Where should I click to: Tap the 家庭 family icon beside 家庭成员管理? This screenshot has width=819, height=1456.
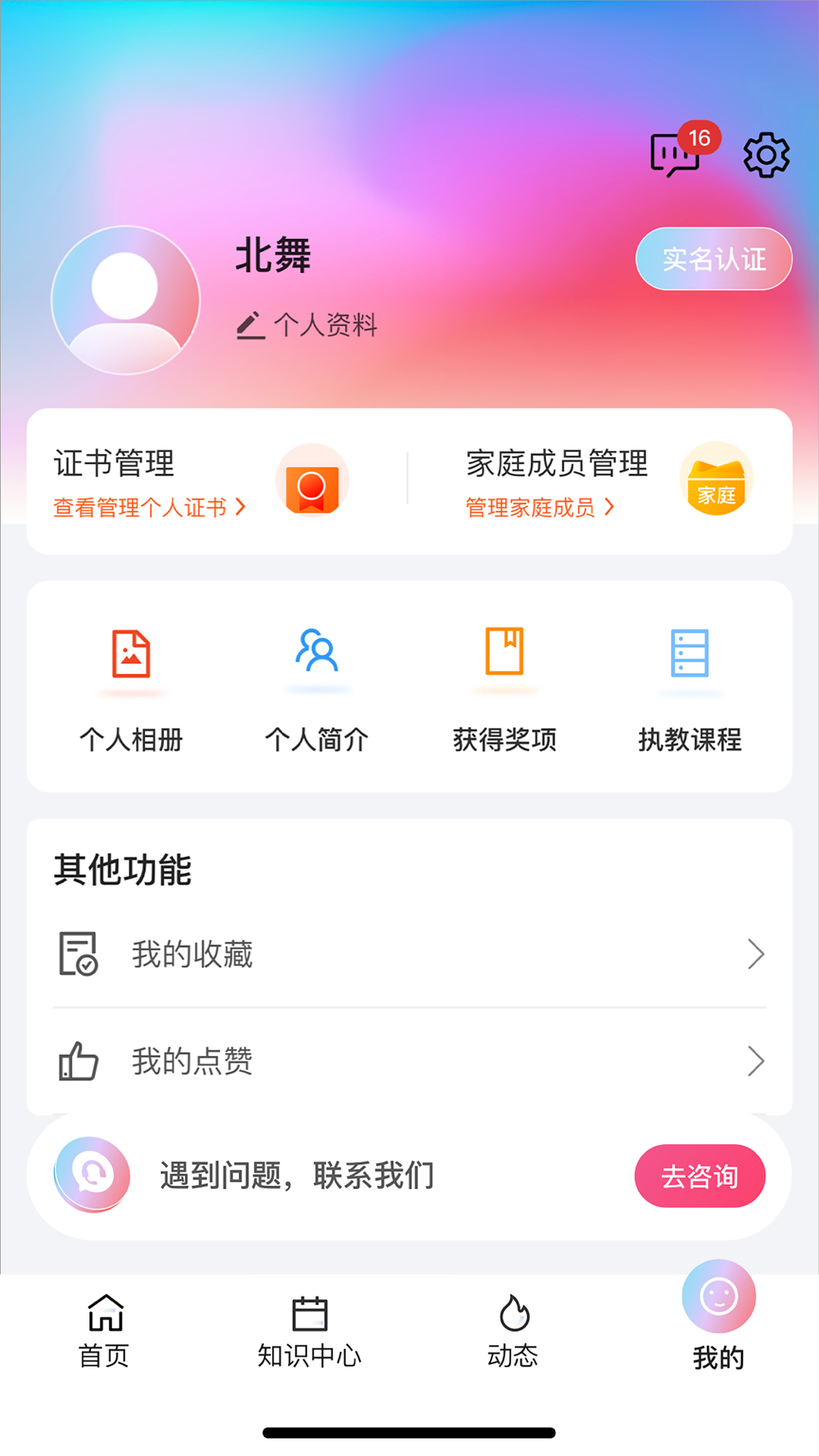coord(717,480)
